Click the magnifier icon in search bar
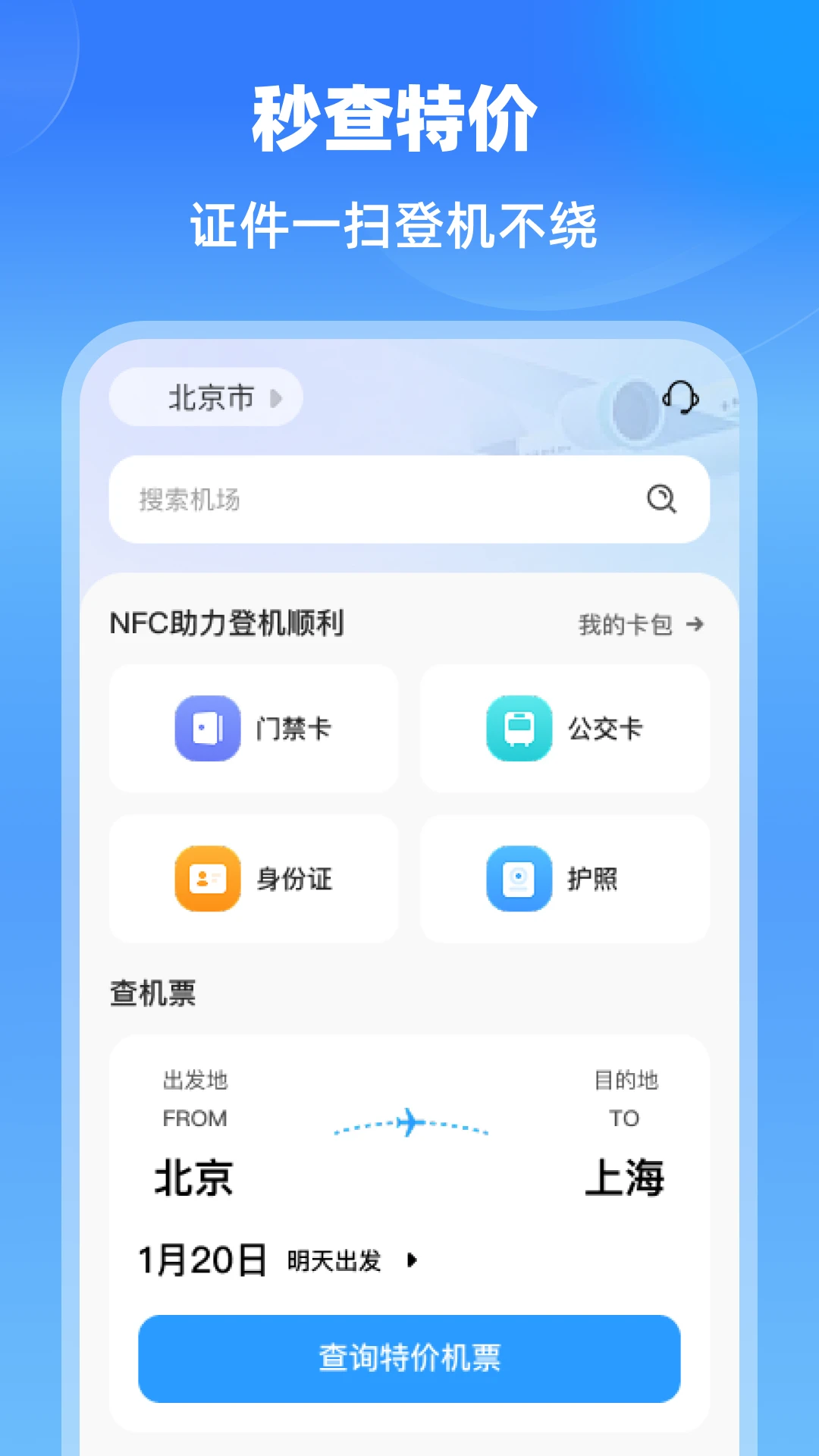This screenshot has height=1456, width=819. tap(661, 499)
